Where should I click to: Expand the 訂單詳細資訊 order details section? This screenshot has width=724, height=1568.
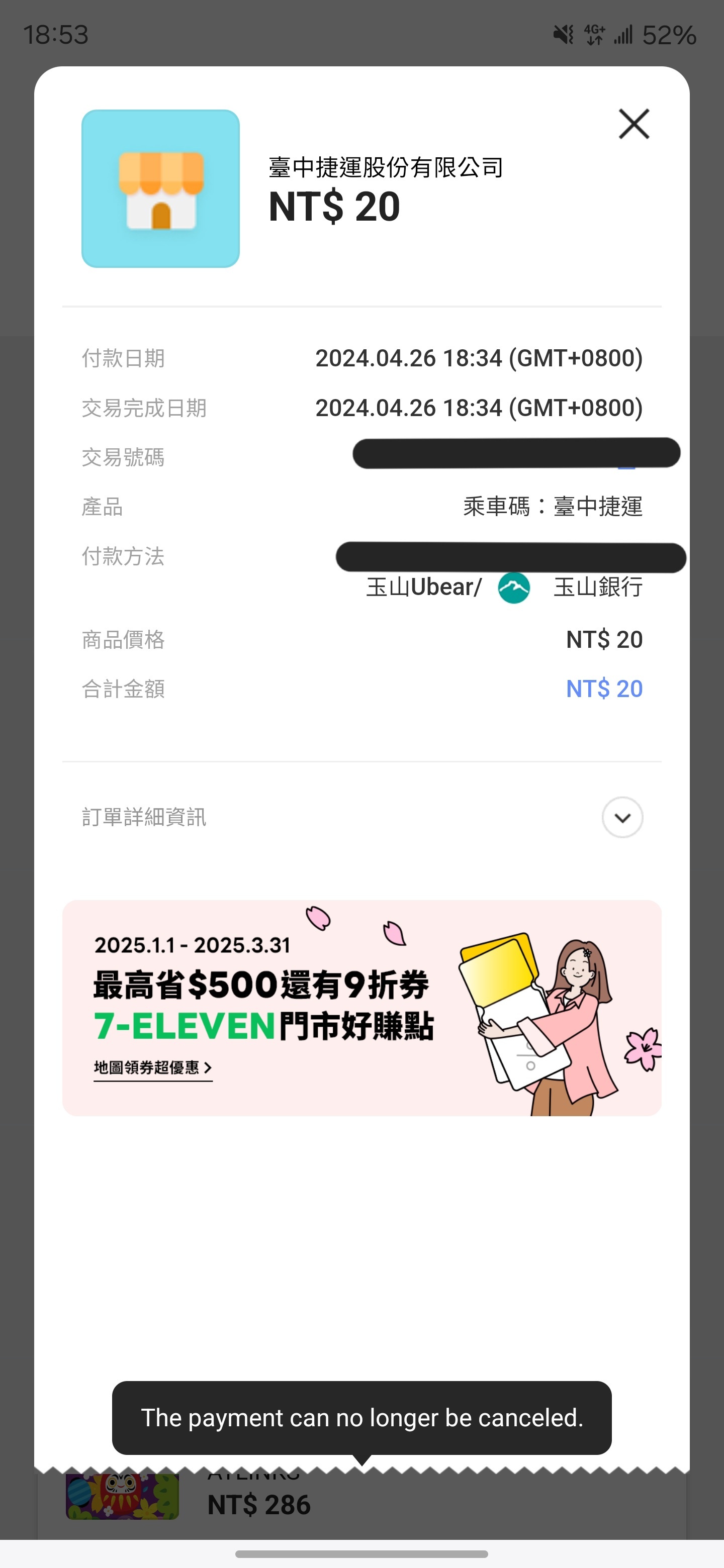(622, 818)
